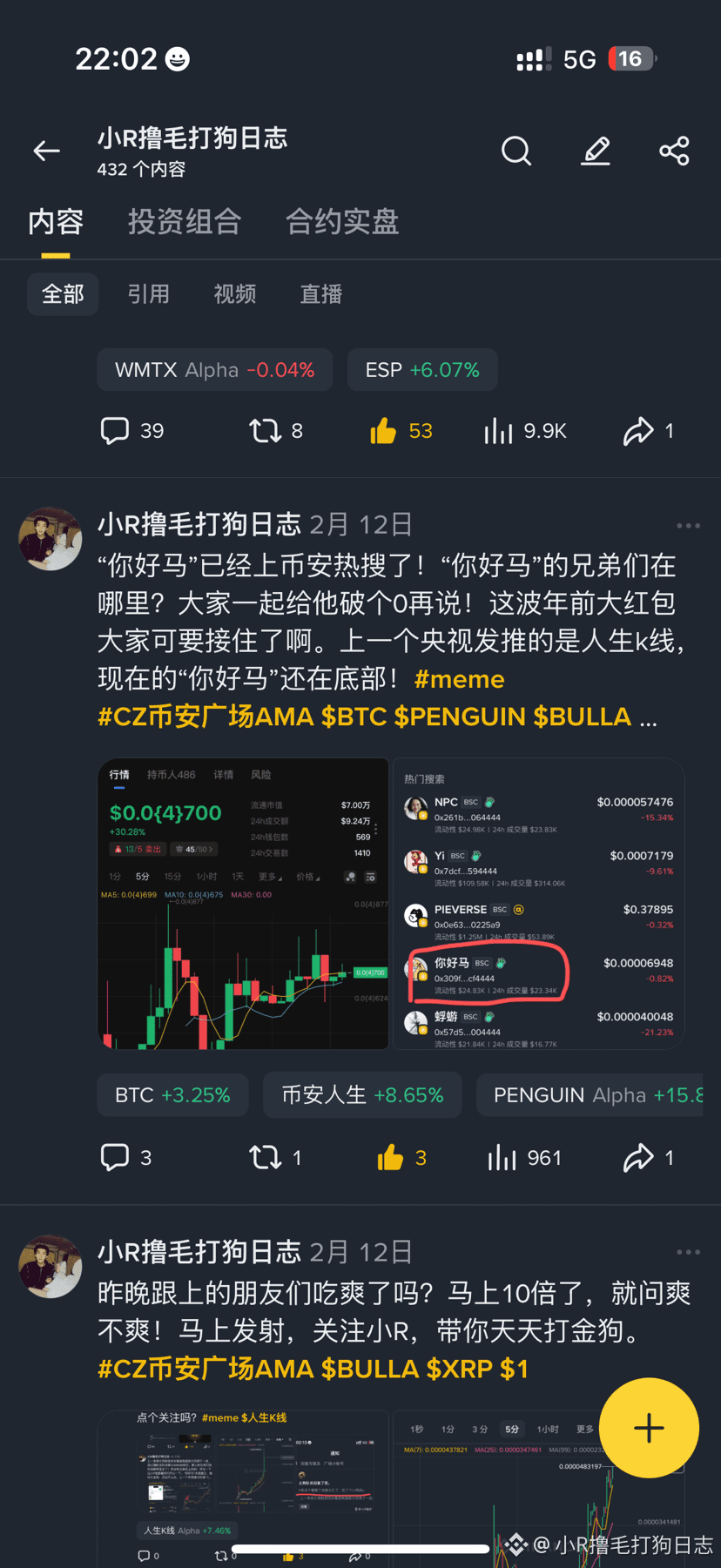Repost the 你好马 post
The image size is (721, 1568).
pos(266,1157)
